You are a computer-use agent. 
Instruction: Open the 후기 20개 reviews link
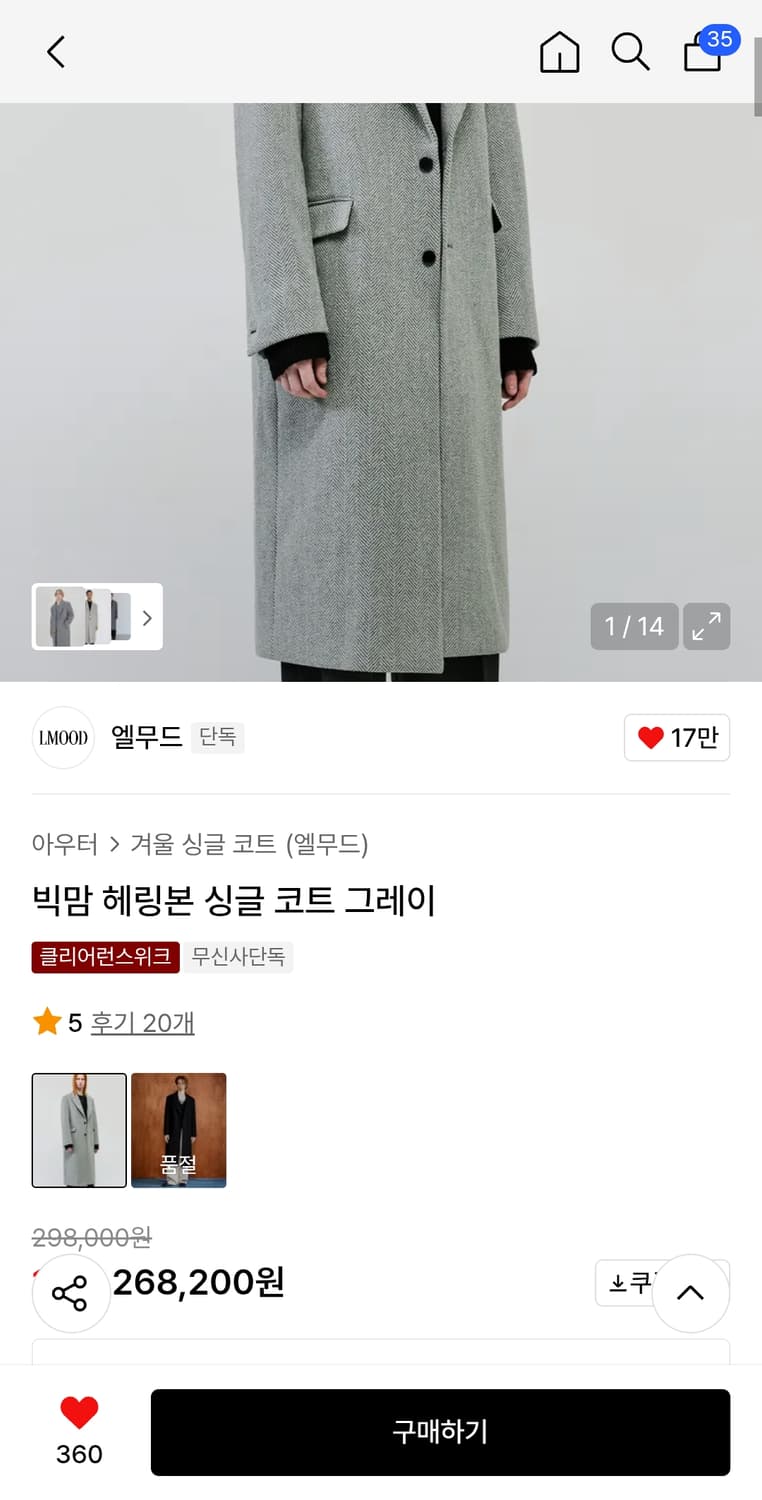click(x=142, y=1024)
